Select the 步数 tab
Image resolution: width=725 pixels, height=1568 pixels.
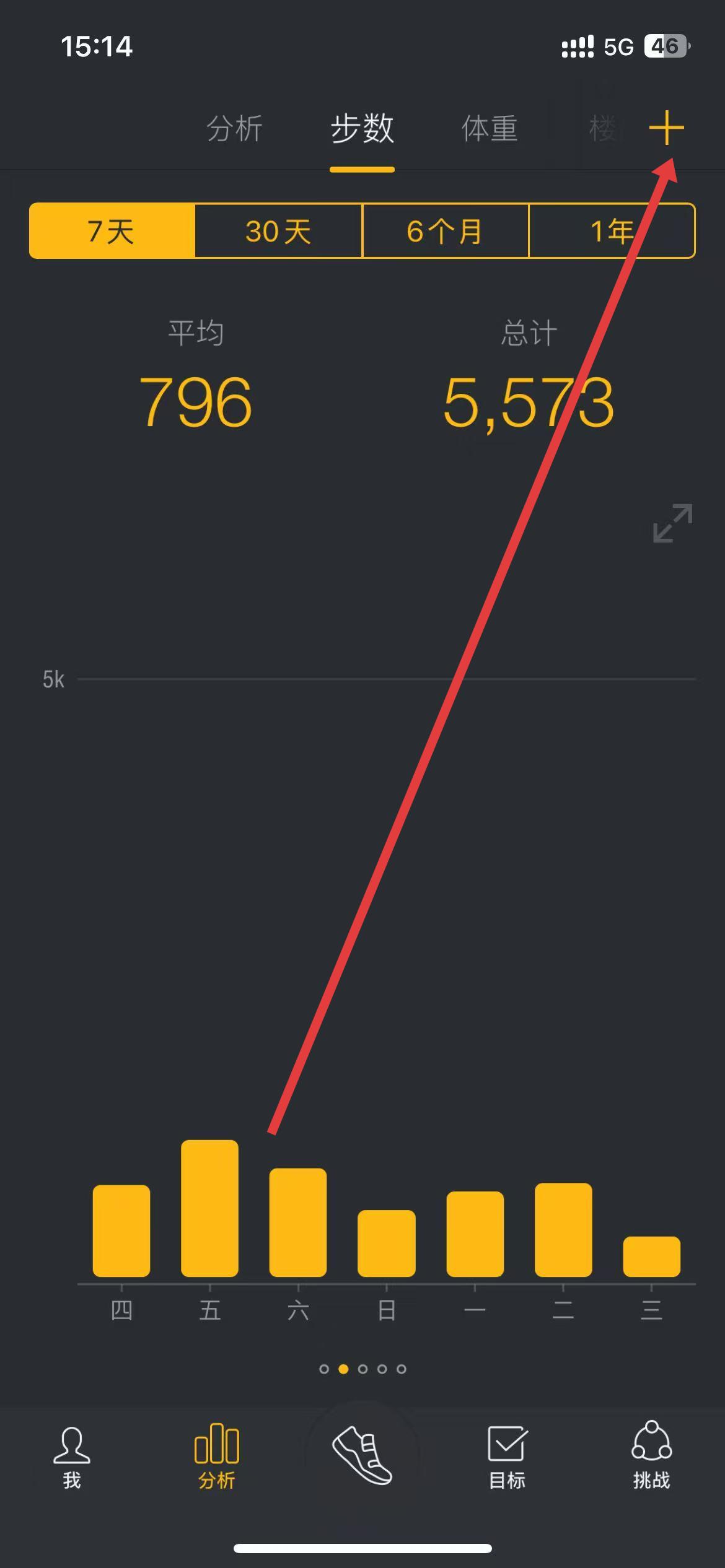(362, 129)
